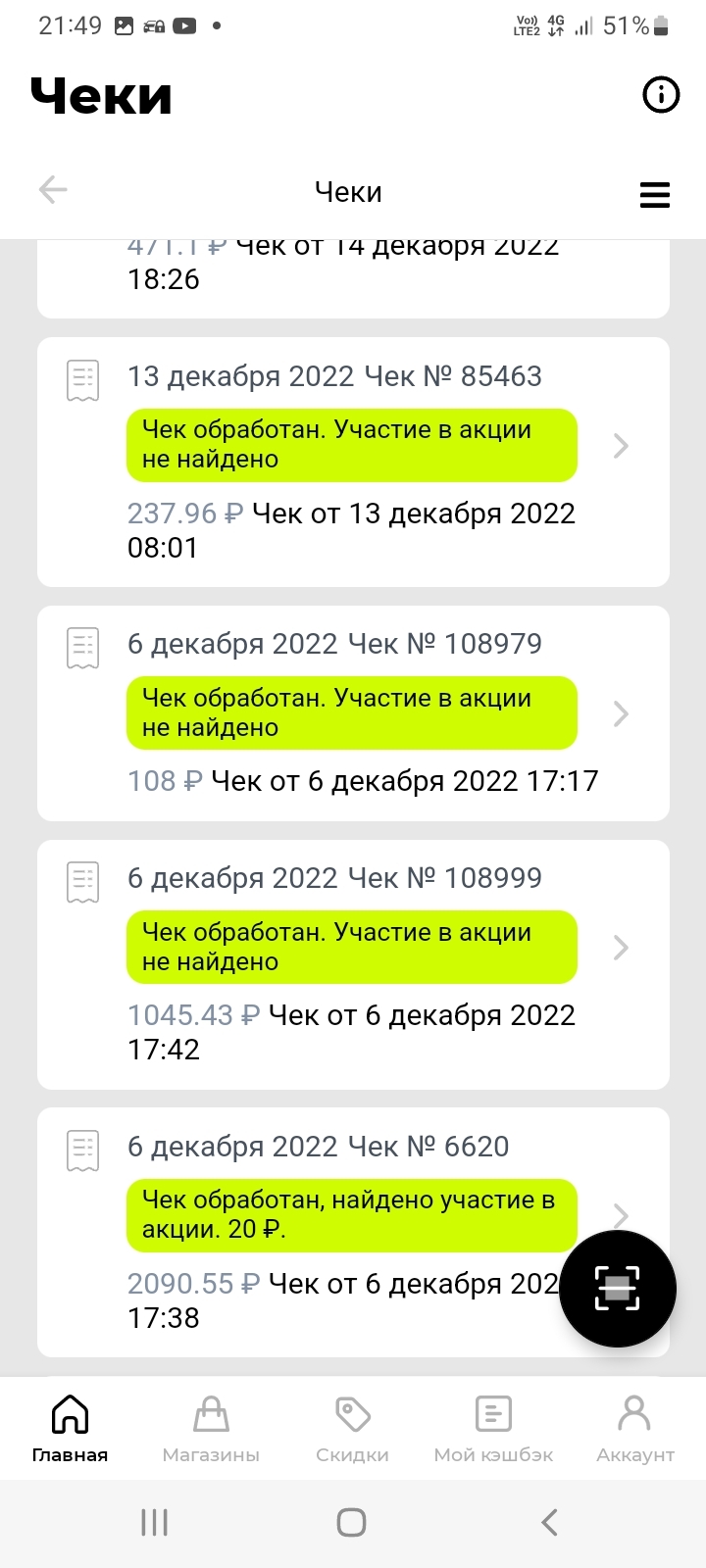The image size is (706, 1568).
Task: Open the hamburger menu
Action: [654, 194]
